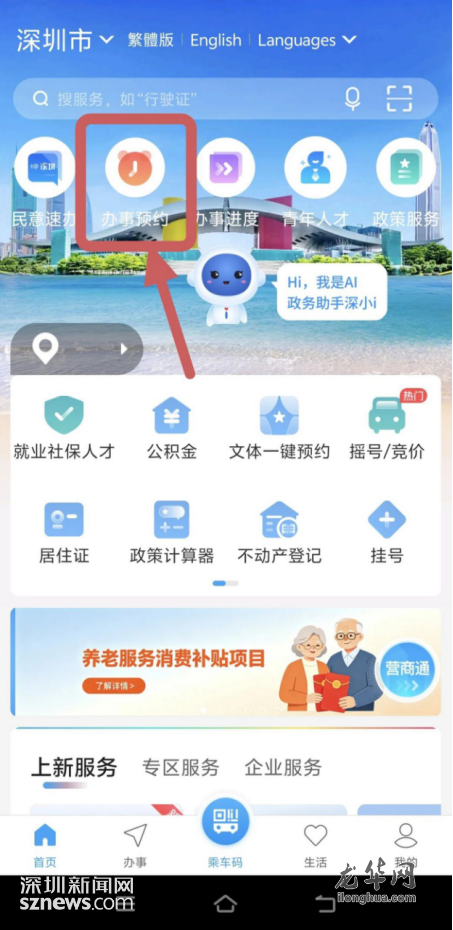Open 摇号/竞价 service

[x=387, y=429]
